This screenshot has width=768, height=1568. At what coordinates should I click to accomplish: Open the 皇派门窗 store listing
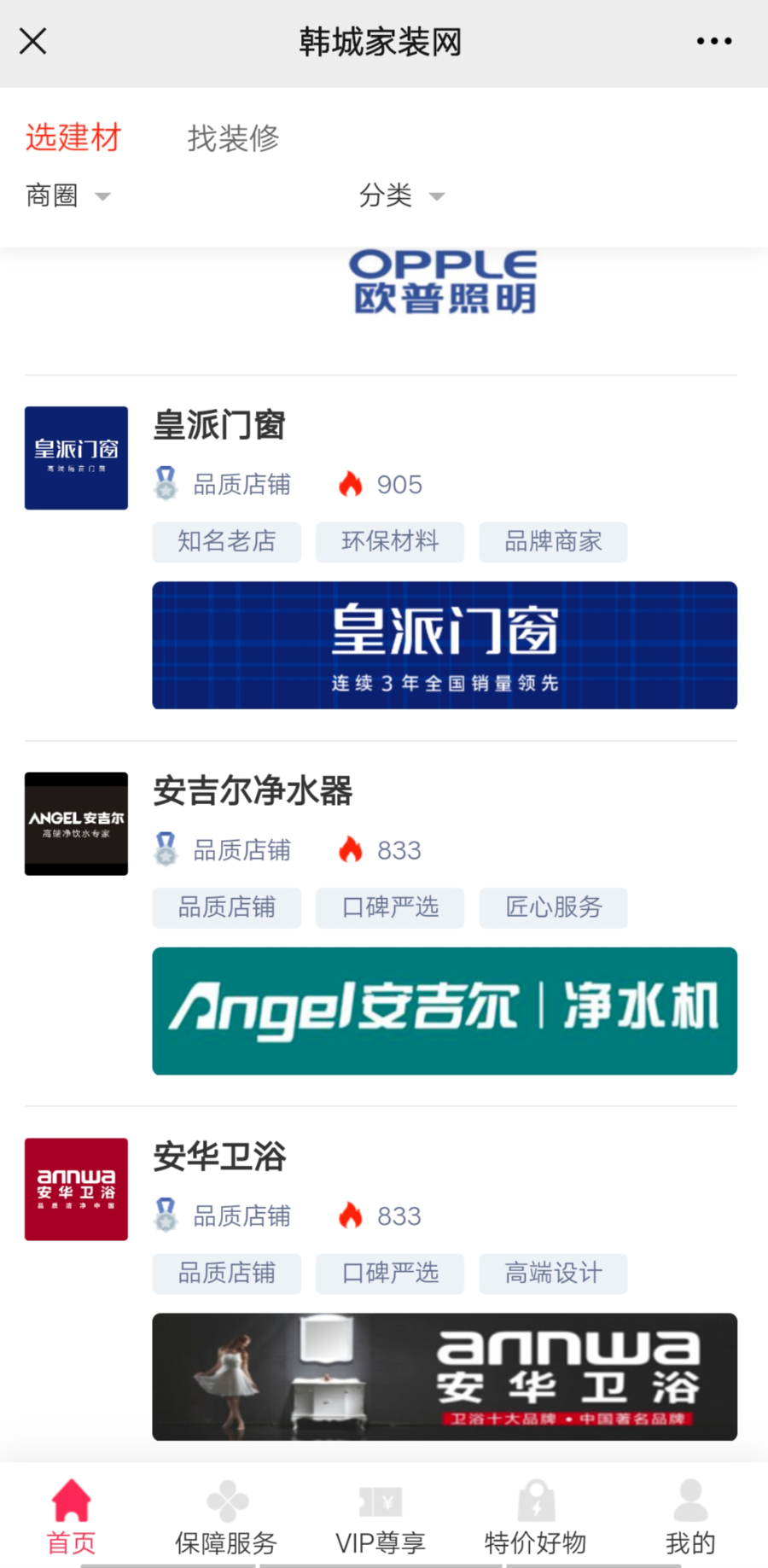click(219, 425)
